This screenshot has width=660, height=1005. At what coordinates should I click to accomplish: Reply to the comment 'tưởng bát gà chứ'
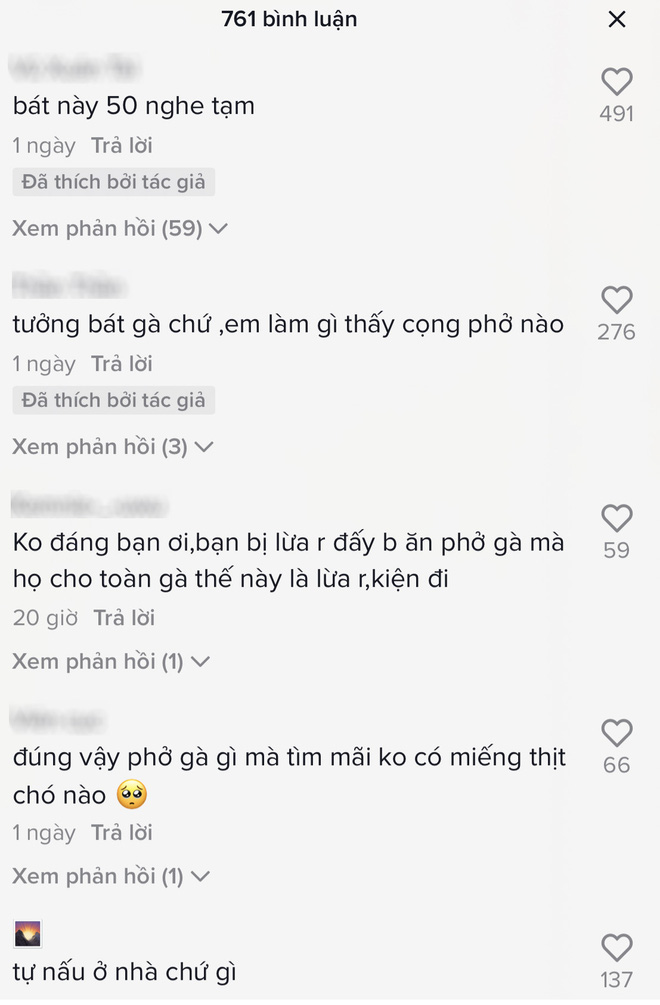pos(121,364)
